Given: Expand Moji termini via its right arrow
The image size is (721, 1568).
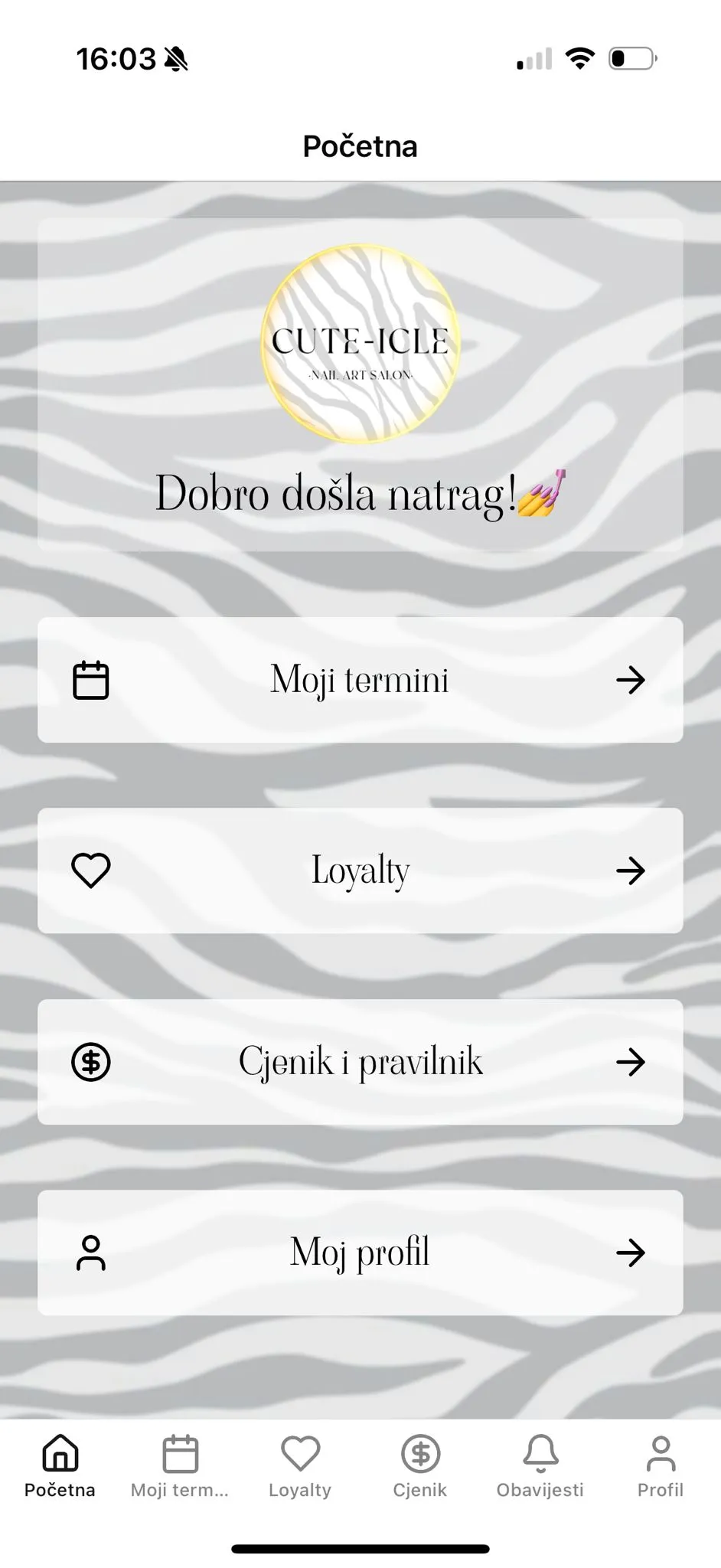Looking at the screenshot, I should [631, 680].
